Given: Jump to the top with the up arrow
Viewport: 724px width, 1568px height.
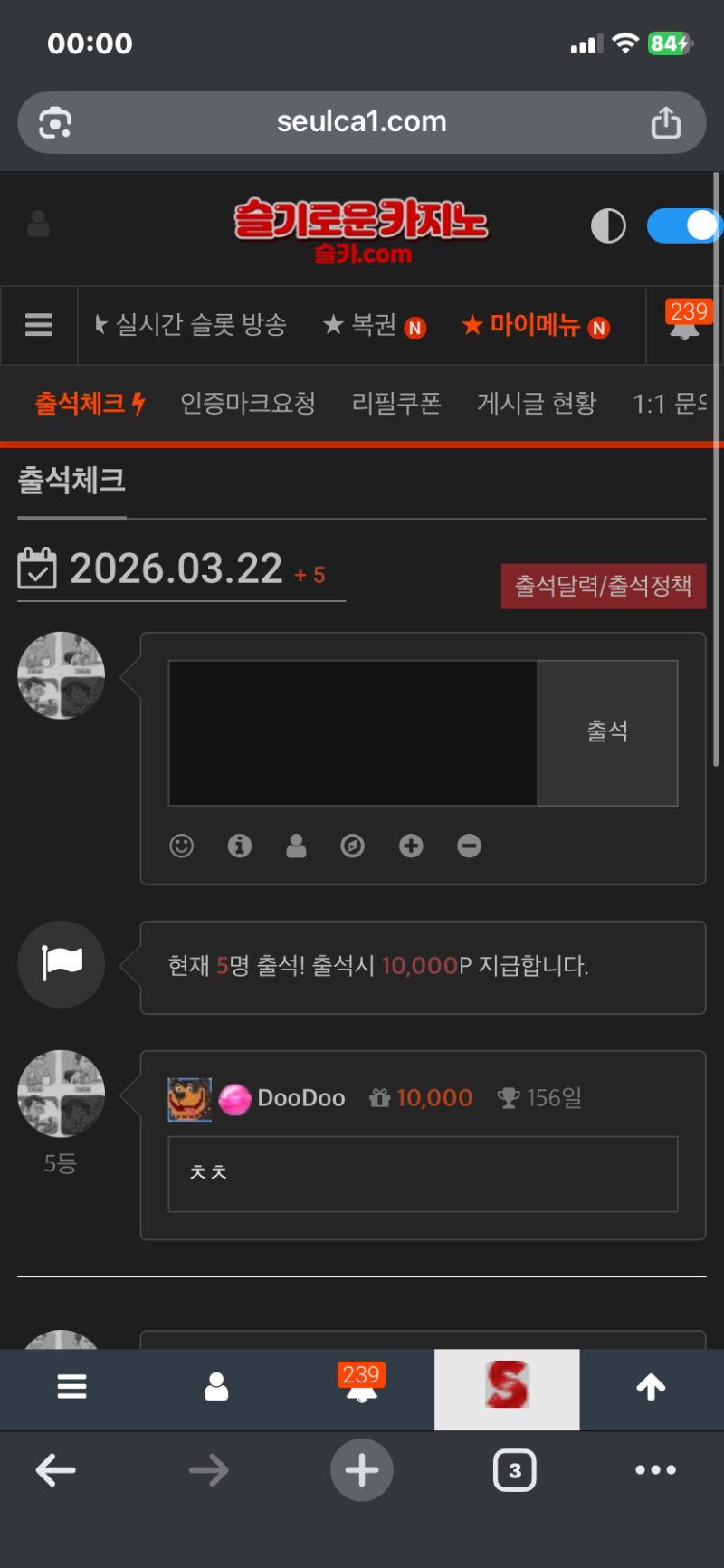Looking at the screenshot, I should pos(651,1387).
